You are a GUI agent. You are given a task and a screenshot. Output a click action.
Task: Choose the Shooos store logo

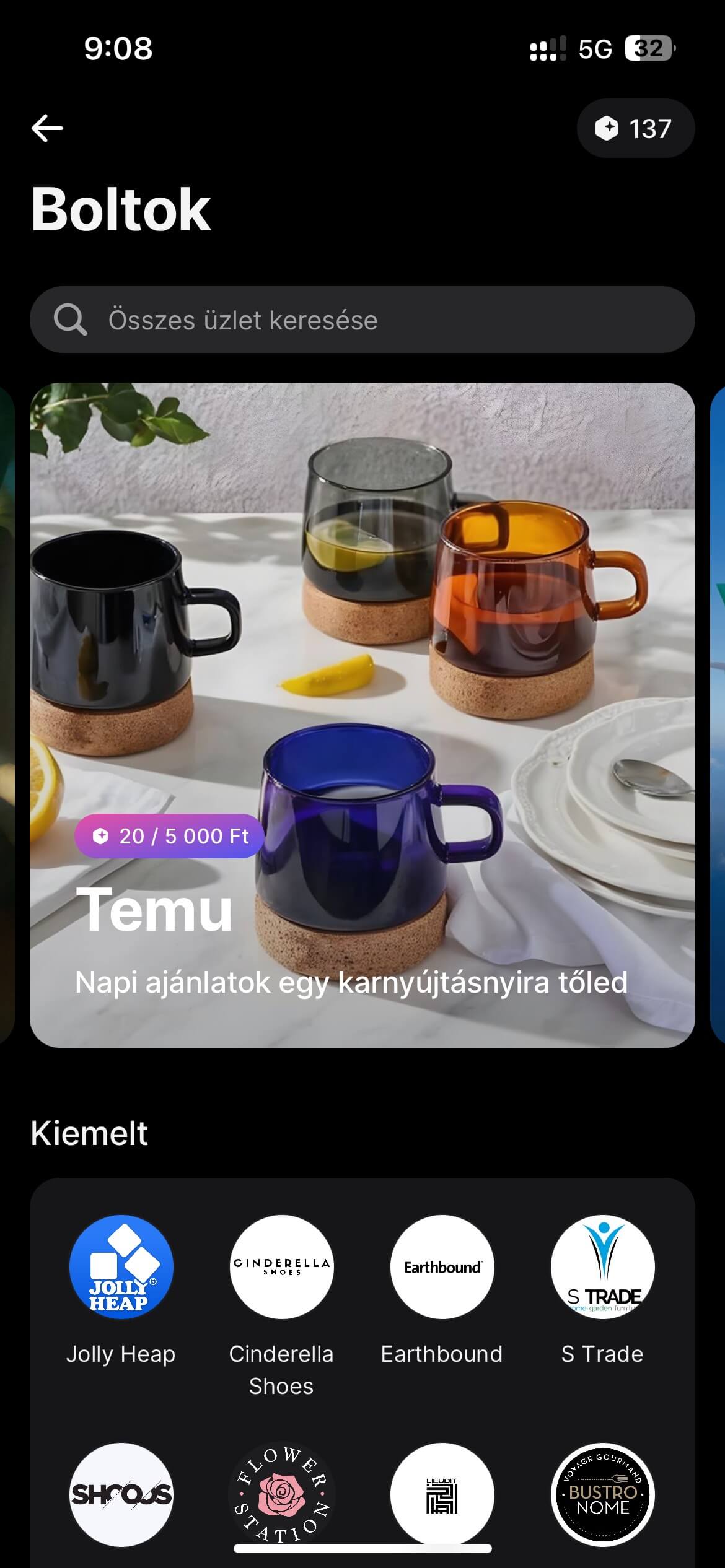(121, 1494)
